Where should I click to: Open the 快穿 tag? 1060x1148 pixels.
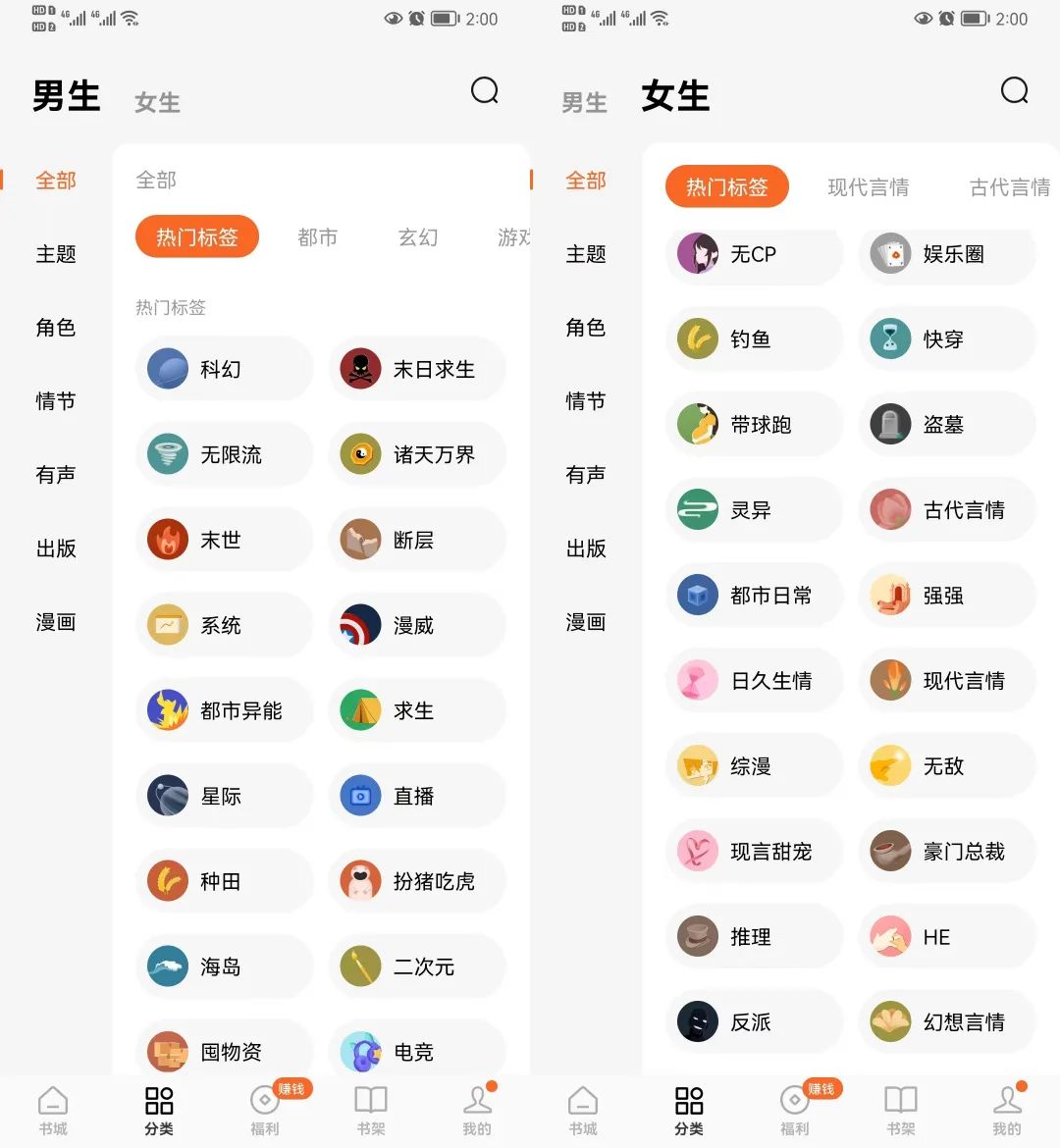tap(946, 340)
